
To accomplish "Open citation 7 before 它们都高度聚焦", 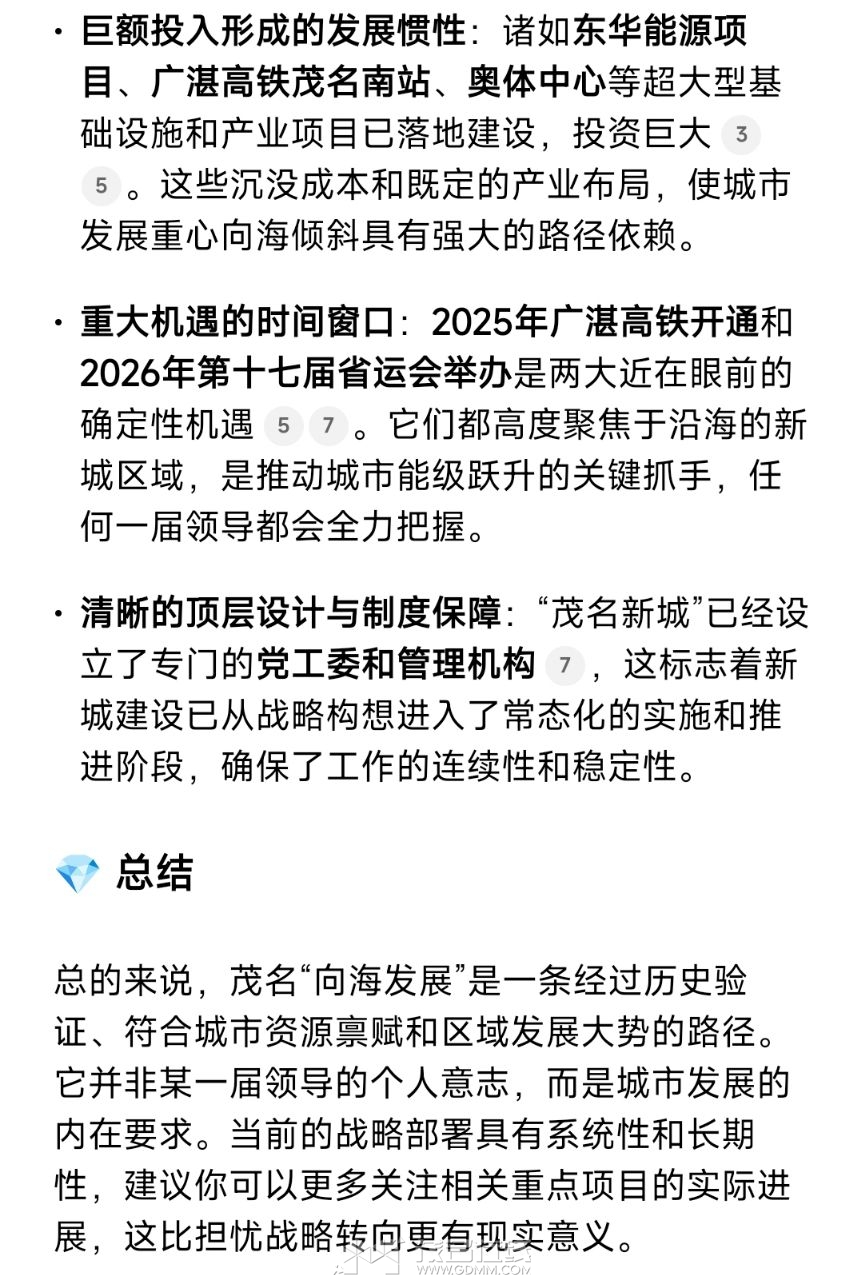I will pyautogui.click(x=328, y=427).
